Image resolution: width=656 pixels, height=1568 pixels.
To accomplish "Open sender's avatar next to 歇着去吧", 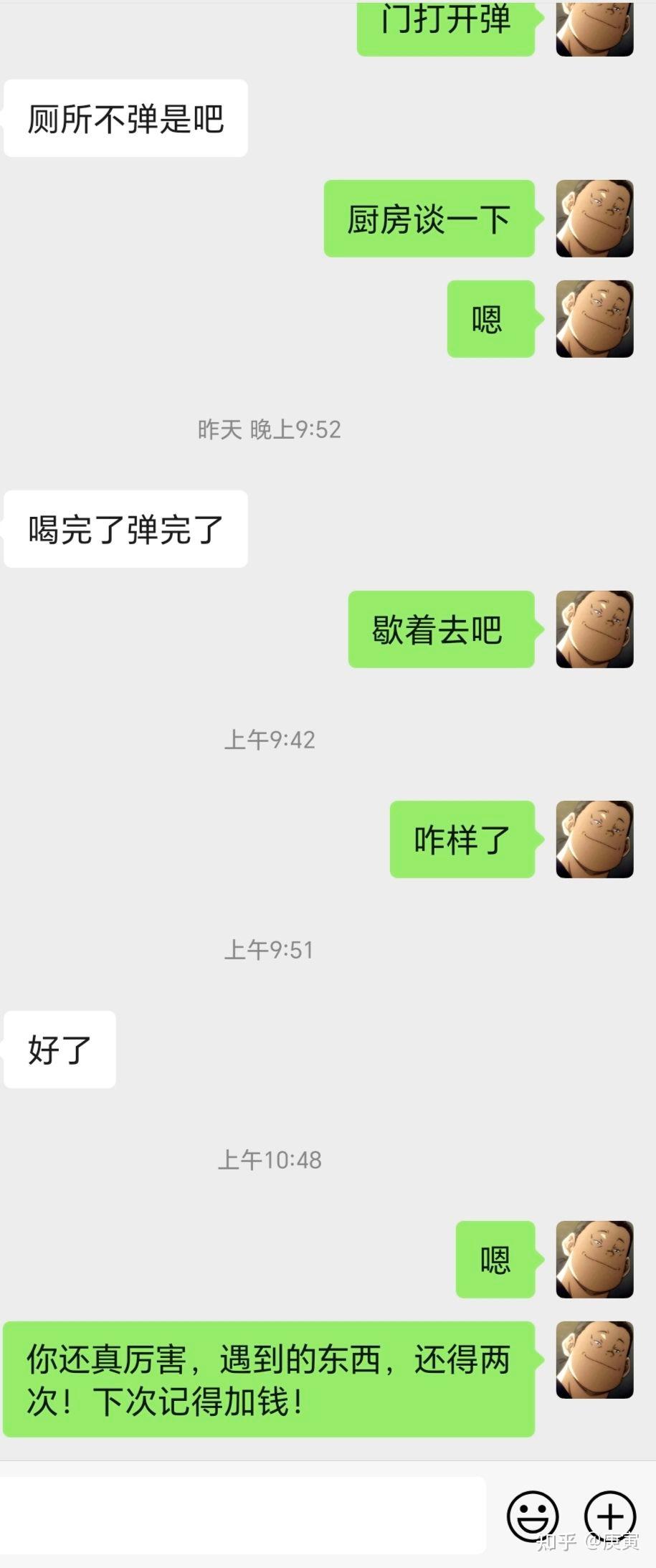I will pos(594,629).
